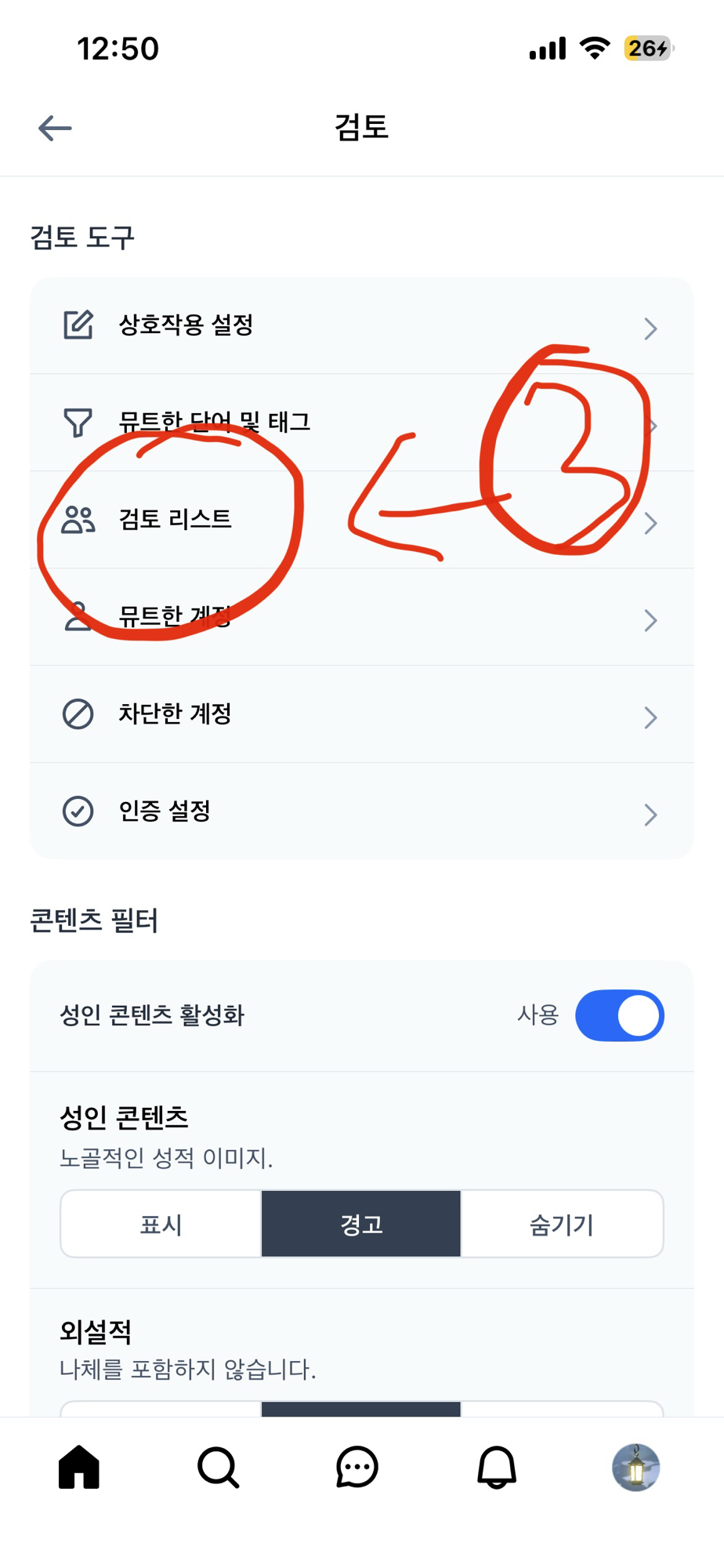Select 경고 for 성인 콘텐츠
Screen dimensions: 724x1568
coord(361,1224)
